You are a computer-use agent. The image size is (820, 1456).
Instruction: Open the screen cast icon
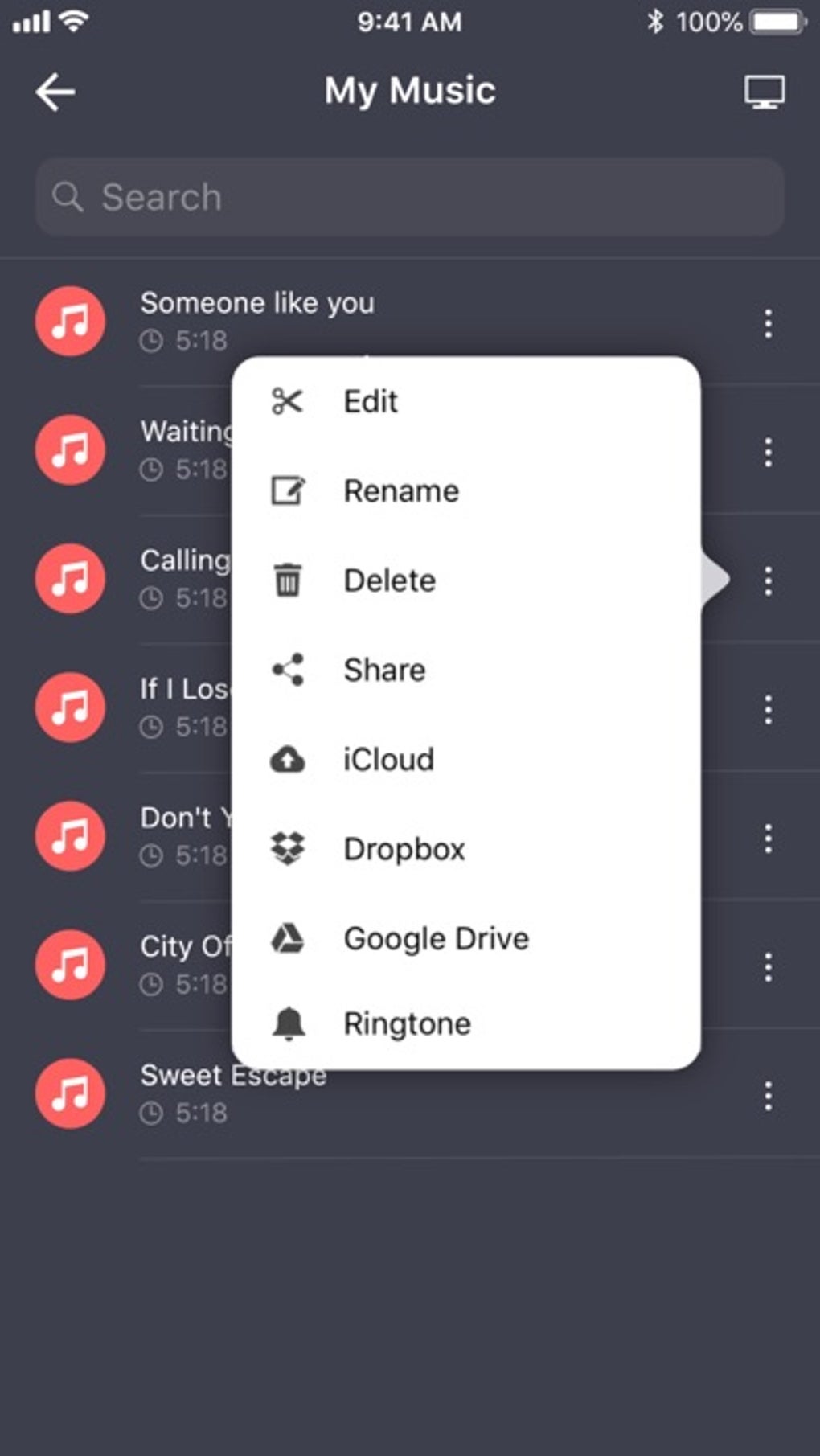[x=764, y=92]
